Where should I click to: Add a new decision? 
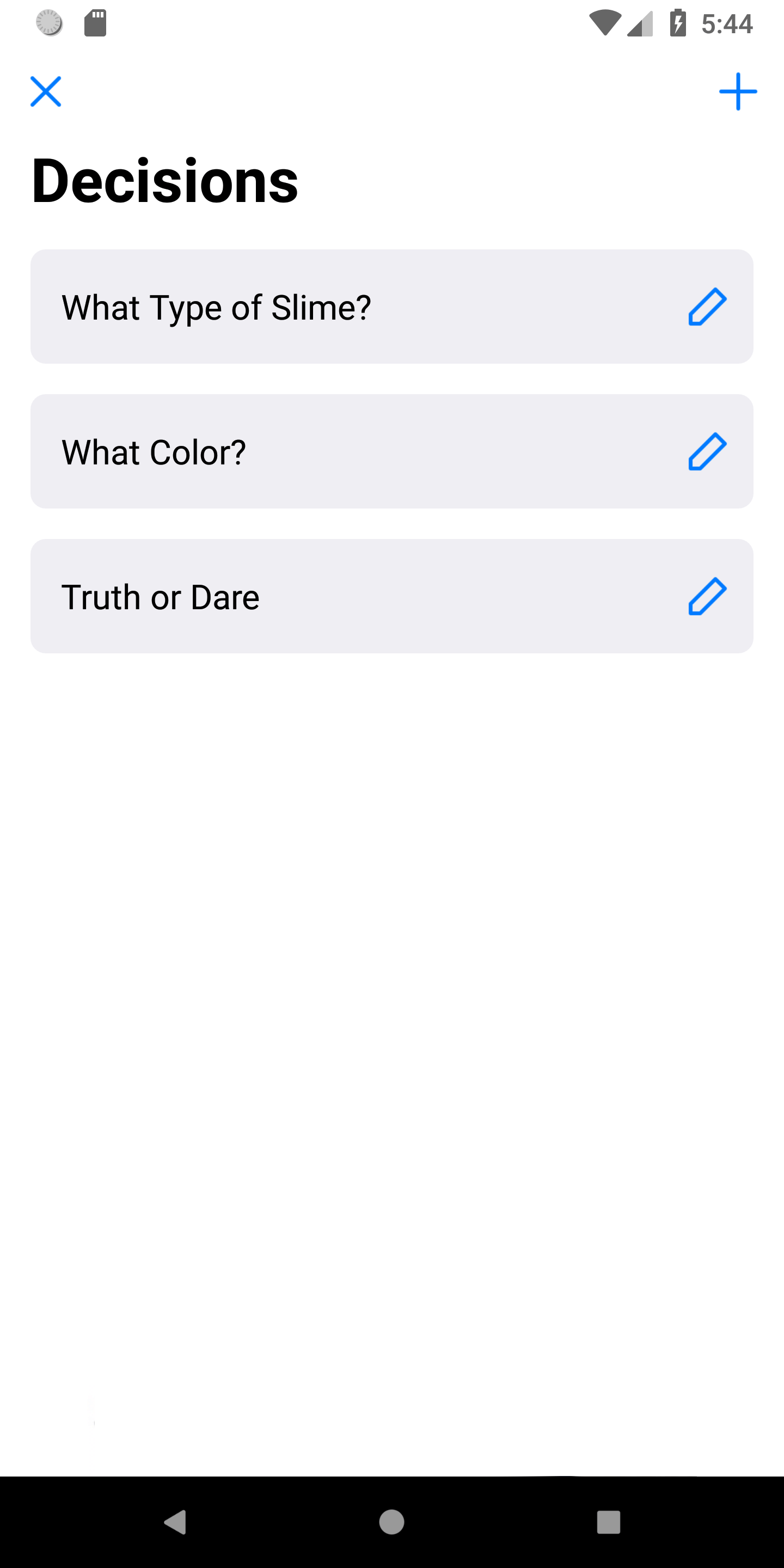pos(738,91)
